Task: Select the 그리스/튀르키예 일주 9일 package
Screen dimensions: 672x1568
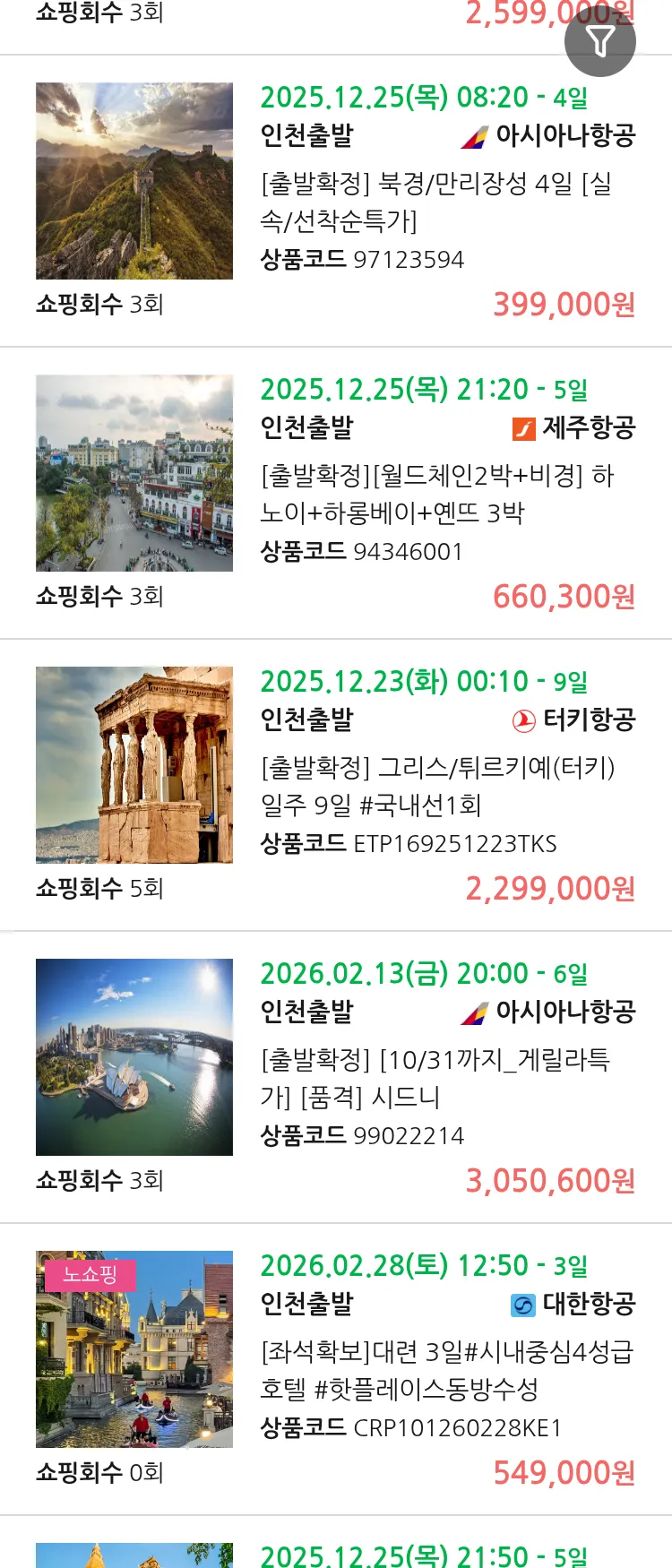Action: coord(436,786)
